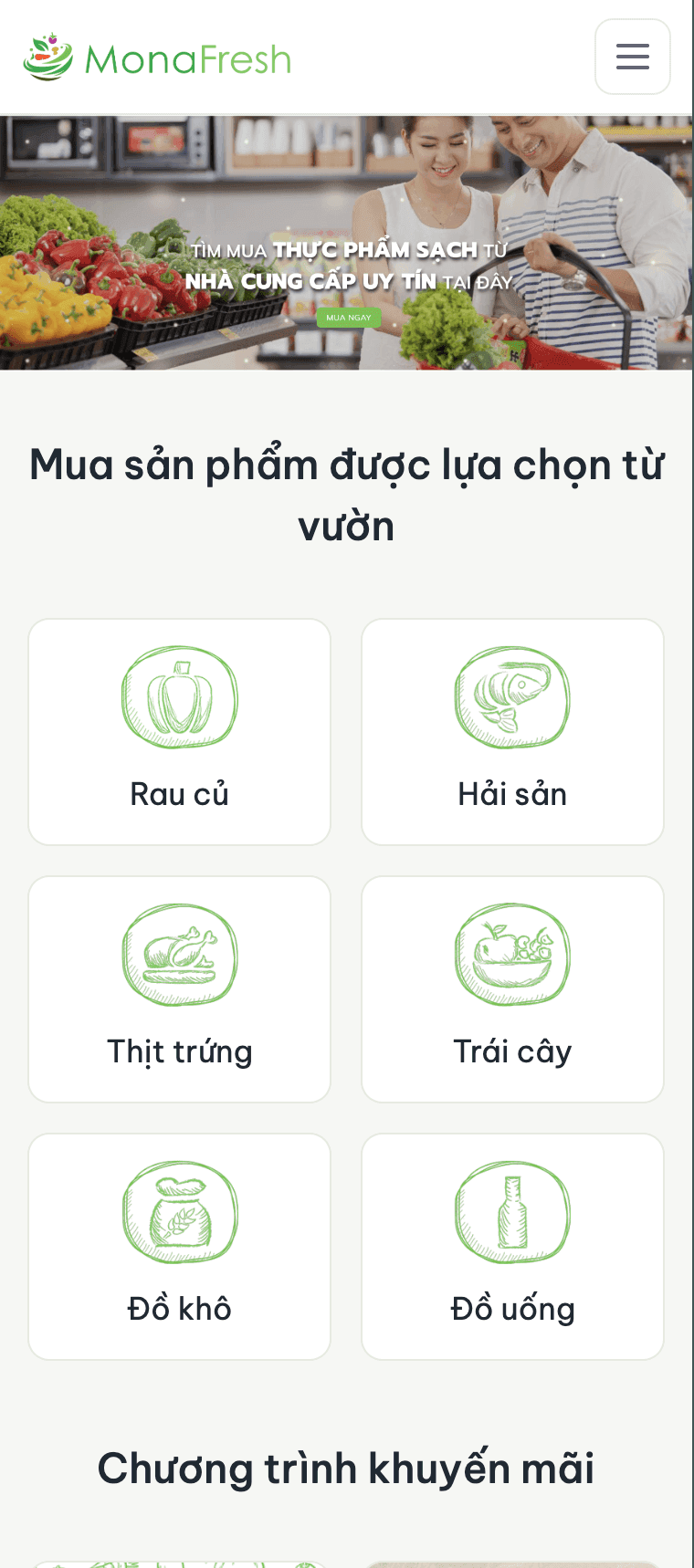Screen dimensions: 694x1568
Task: Open the Trái cây category
Action: 512,988
